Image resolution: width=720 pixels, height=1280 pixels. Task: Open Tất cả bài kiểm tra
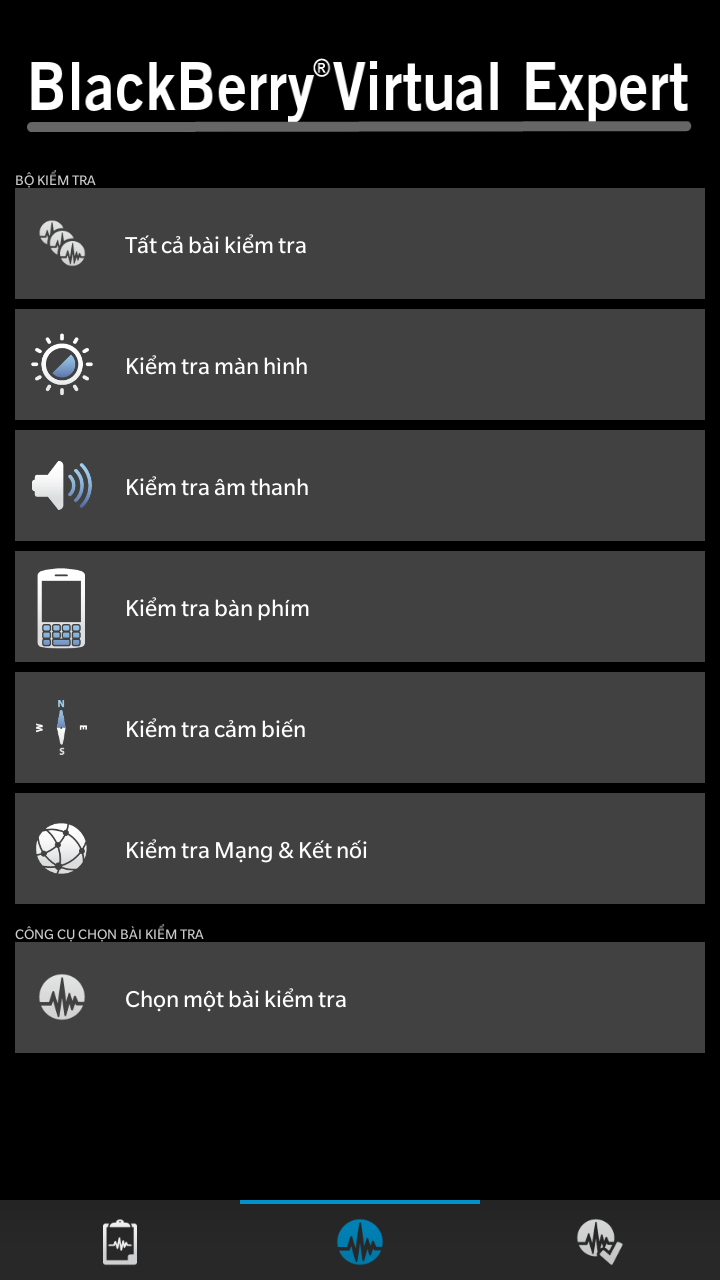[360, 244]
